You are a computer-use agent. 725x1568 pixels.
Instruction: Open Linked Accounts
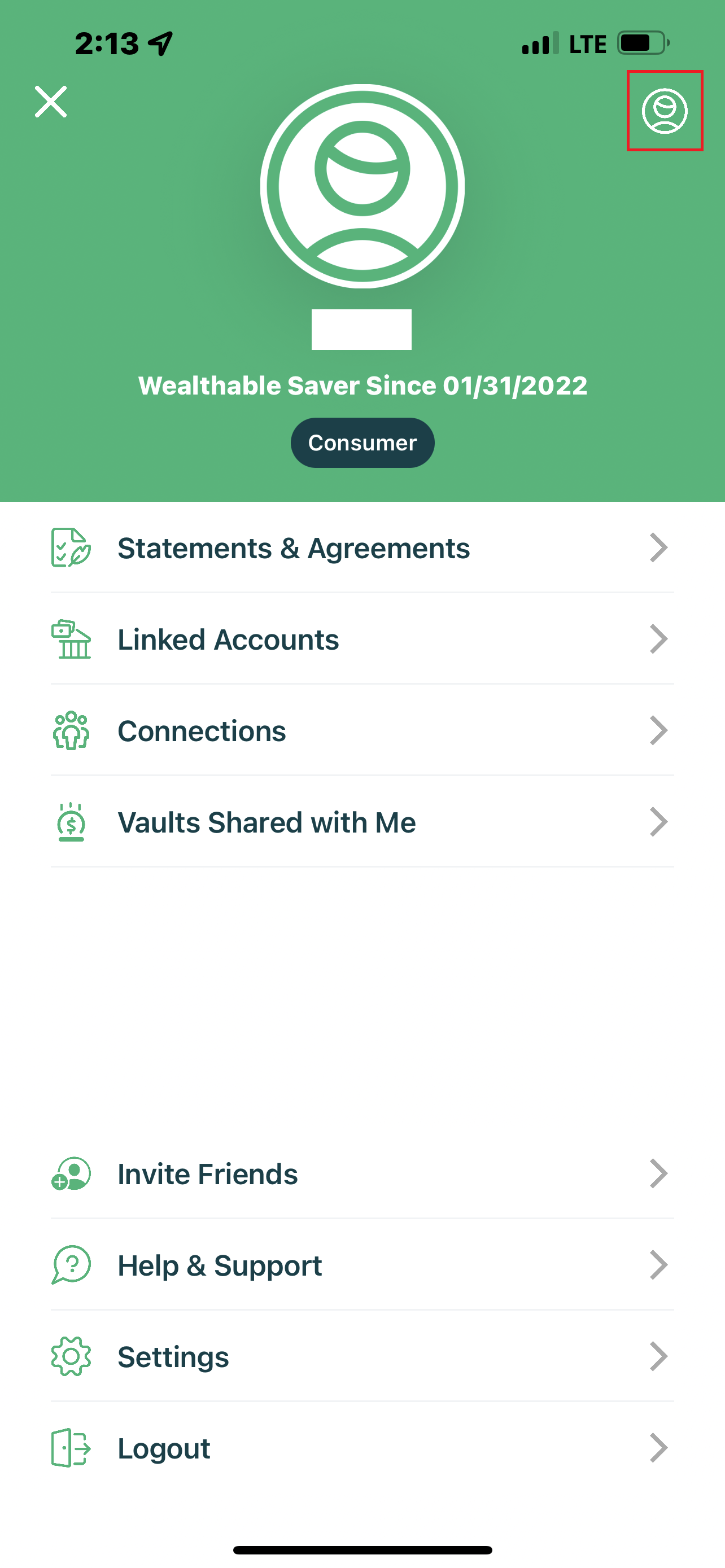pyautogui.click(x=362, y=638)
